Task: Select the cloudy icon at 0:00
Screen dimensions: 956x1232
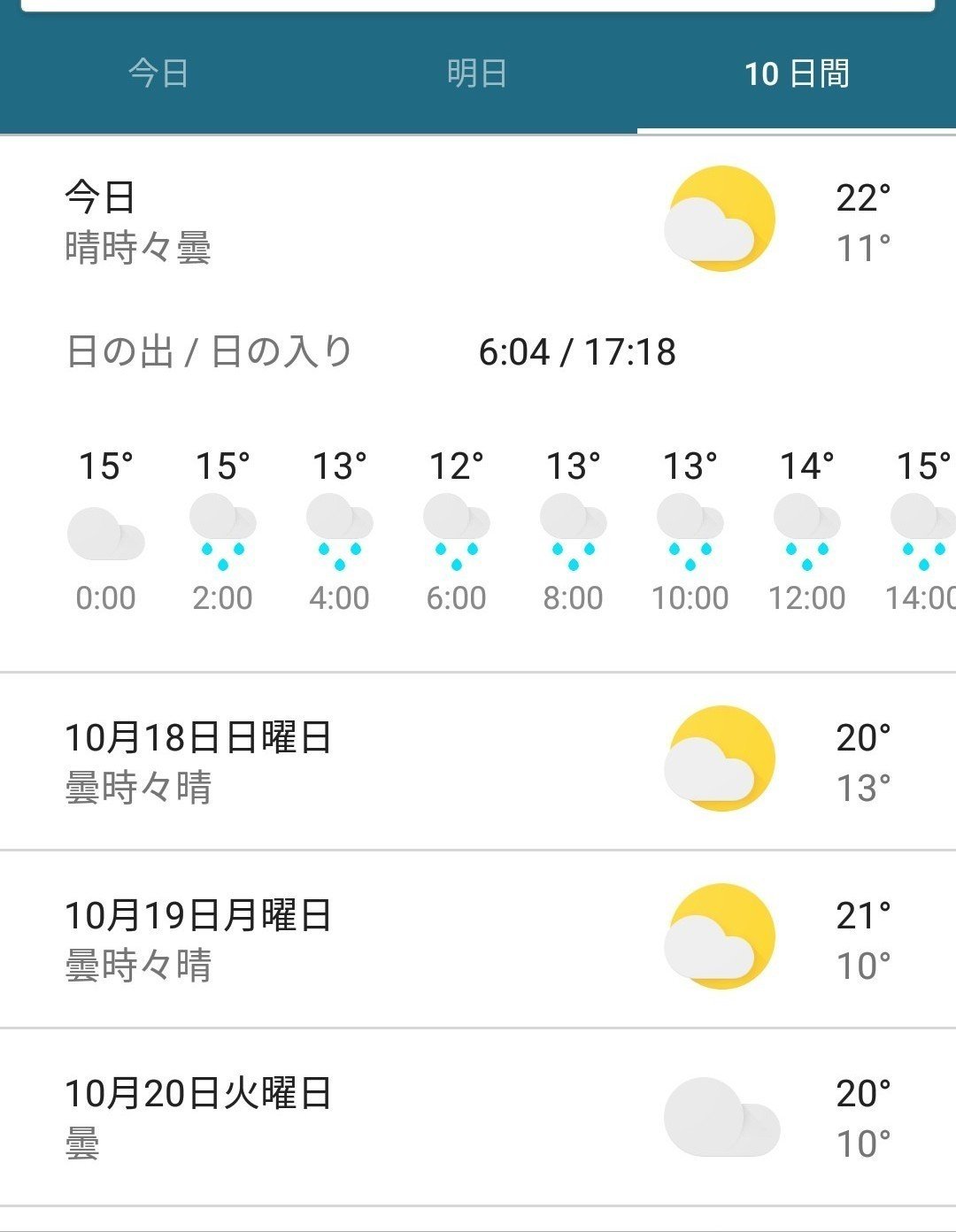Action: point(104,531)
